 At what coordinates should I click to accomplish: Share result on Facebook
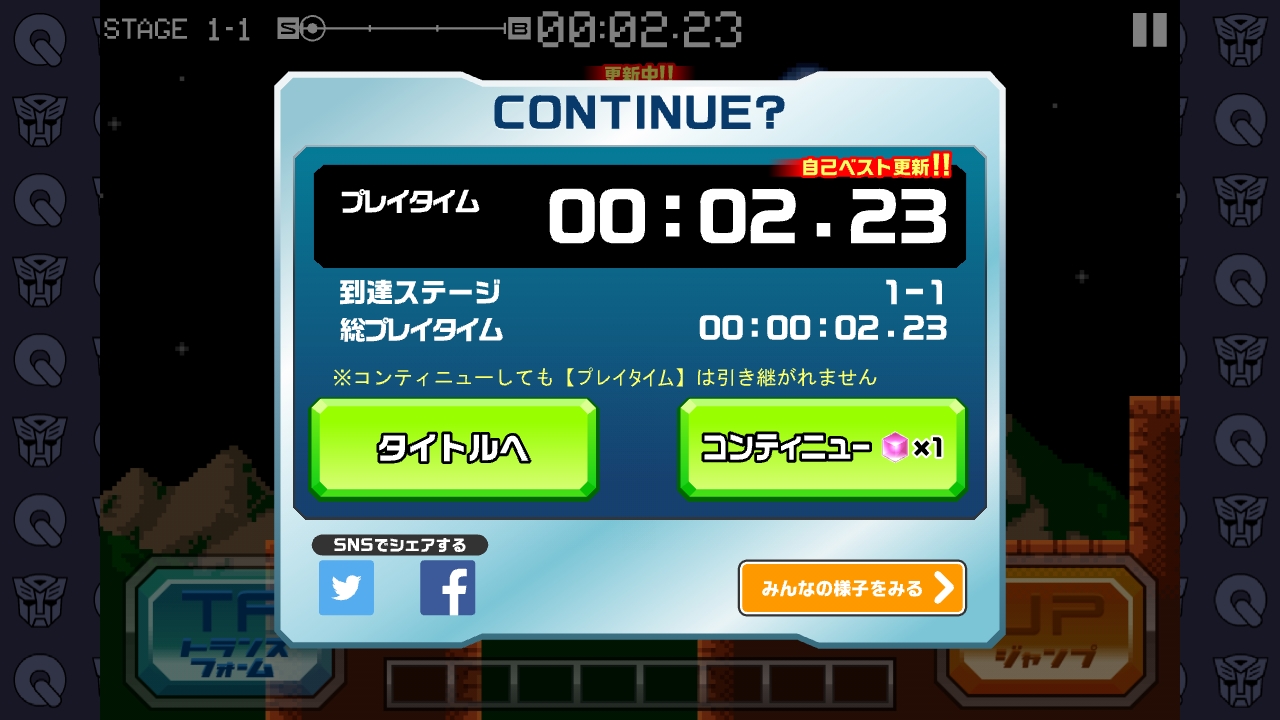coord(447,588)
